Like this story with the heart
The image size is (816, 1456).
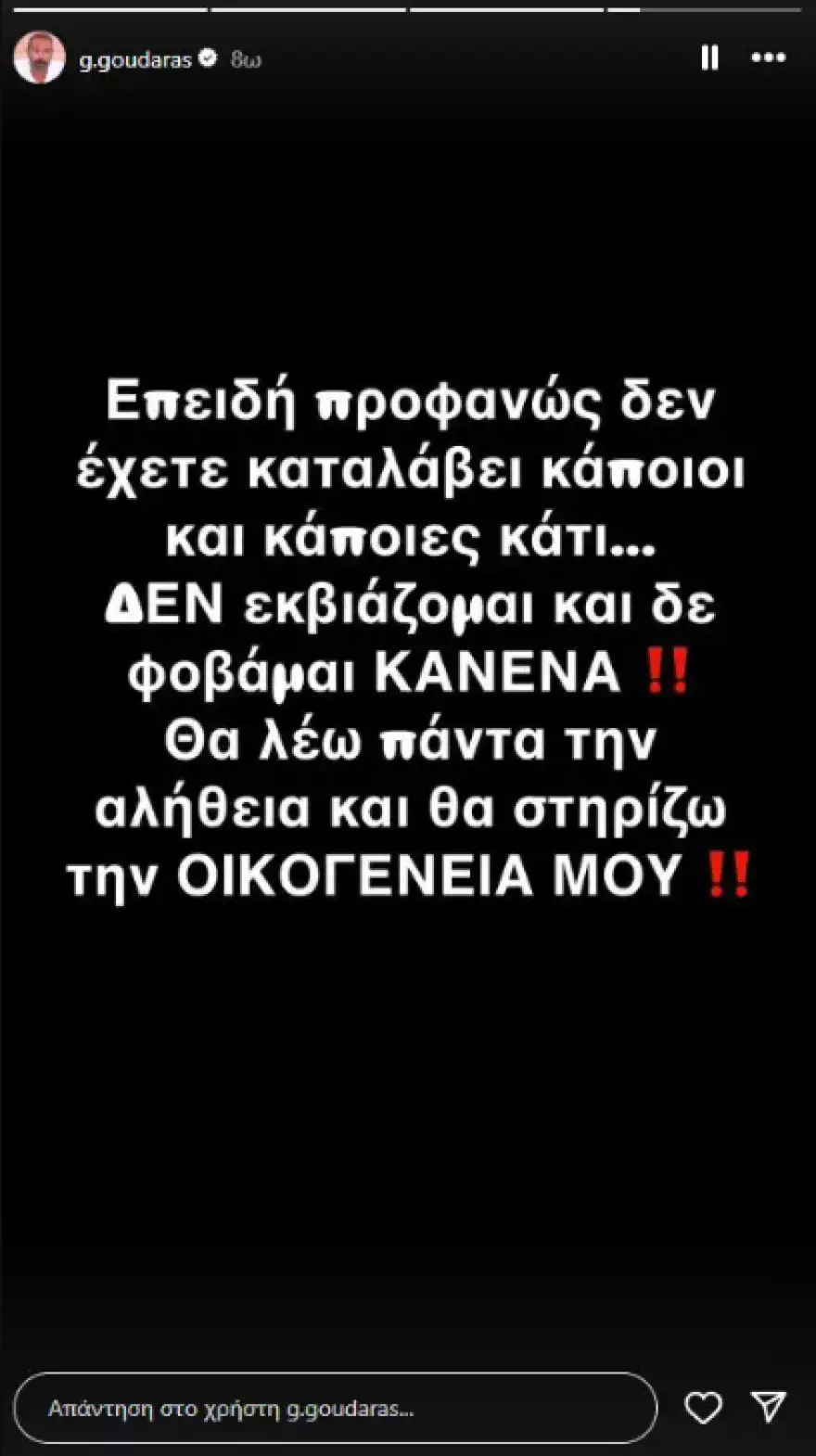703,1408
